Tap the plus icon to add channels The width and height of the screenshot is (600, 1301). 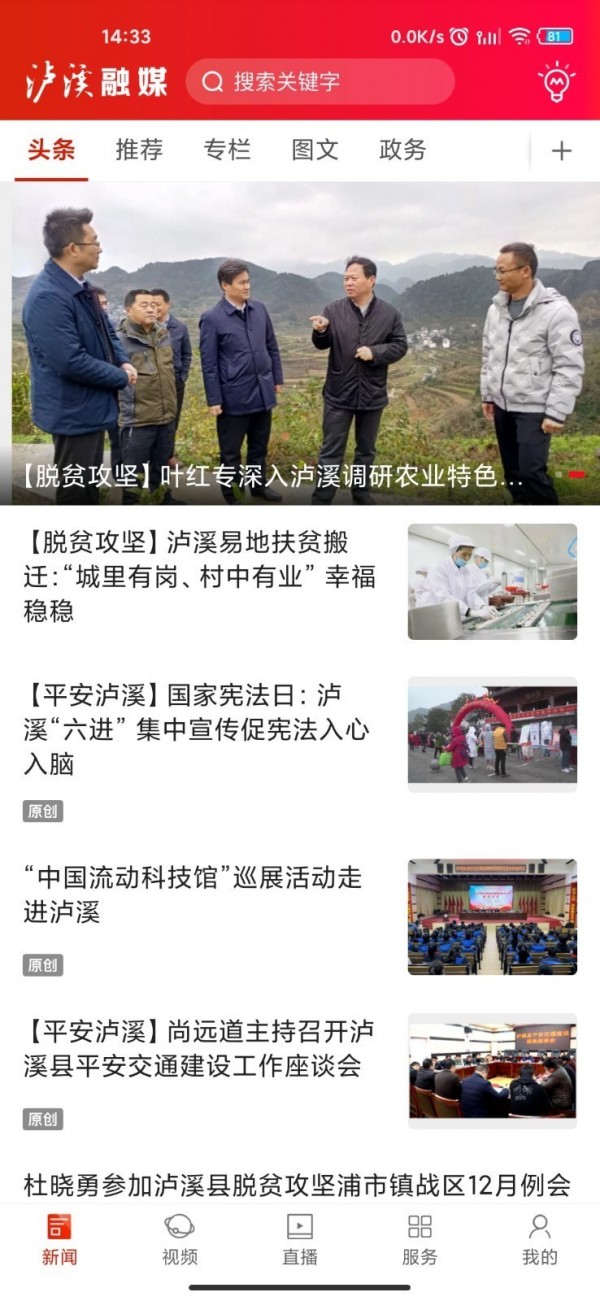pyautogui.click(x=562, y=151)
